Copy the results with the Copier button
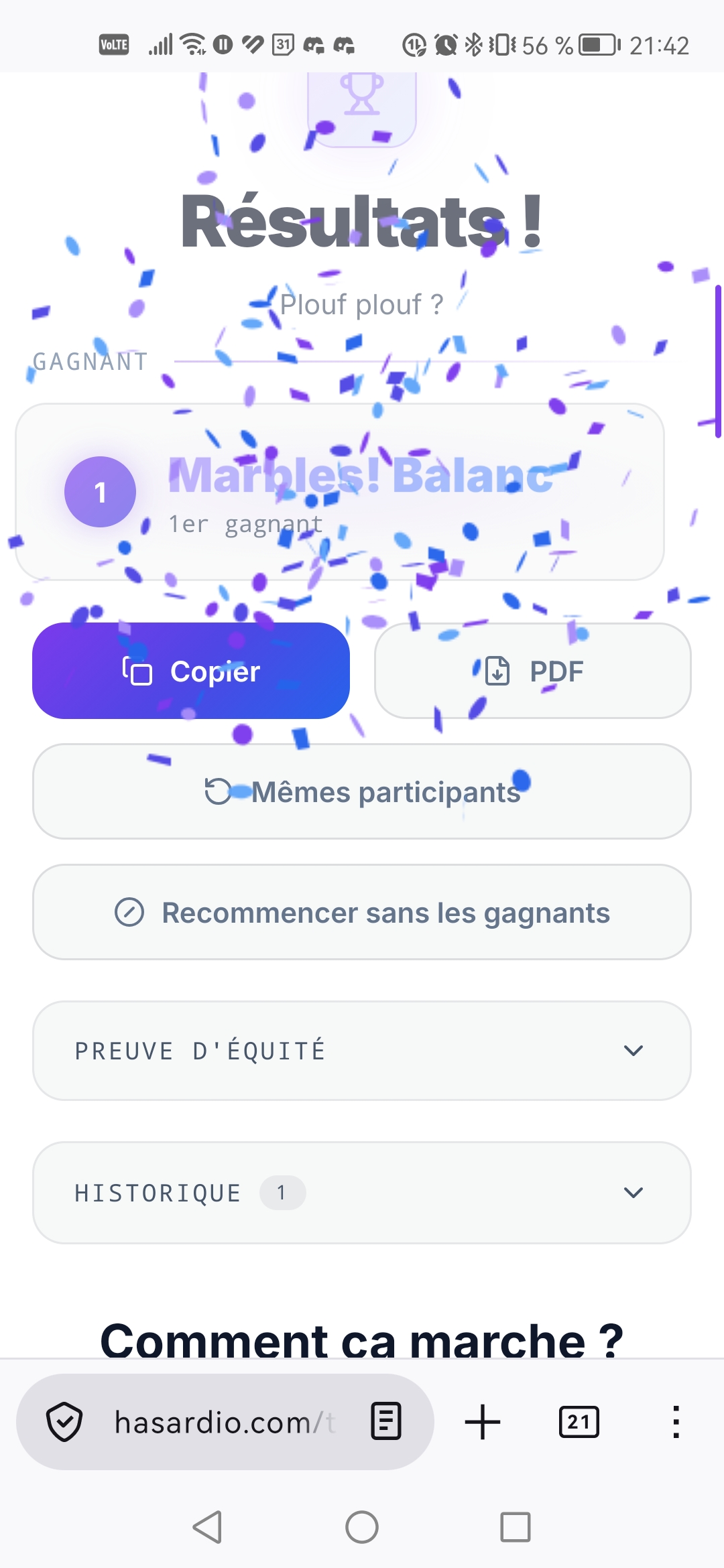This screenshot has height=1568, width=724. pos(191,671)
